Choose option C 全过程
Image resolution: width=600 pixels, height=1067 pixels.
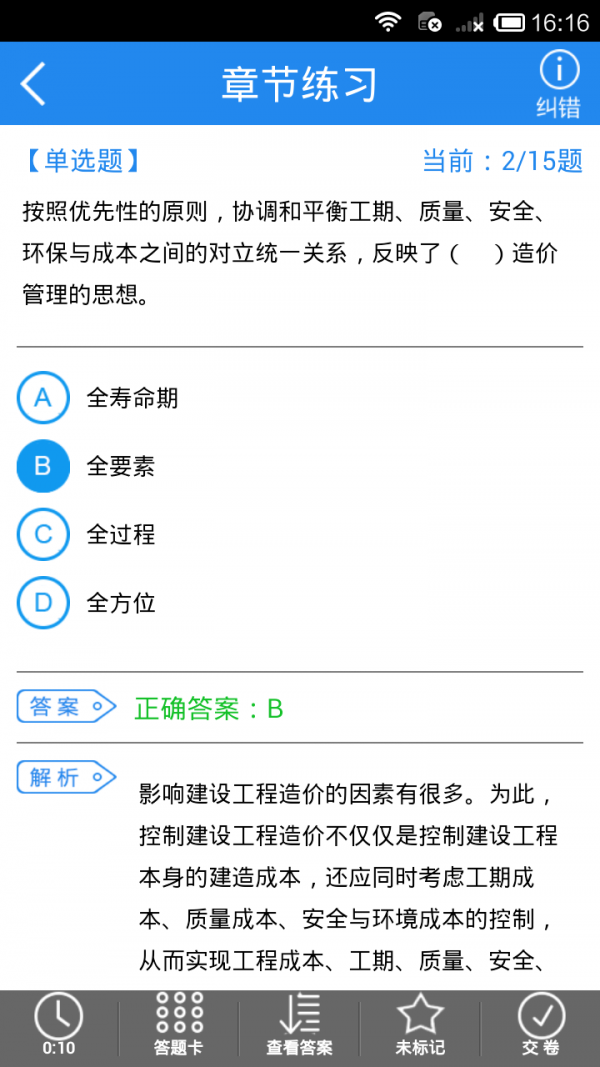(44, 534)
